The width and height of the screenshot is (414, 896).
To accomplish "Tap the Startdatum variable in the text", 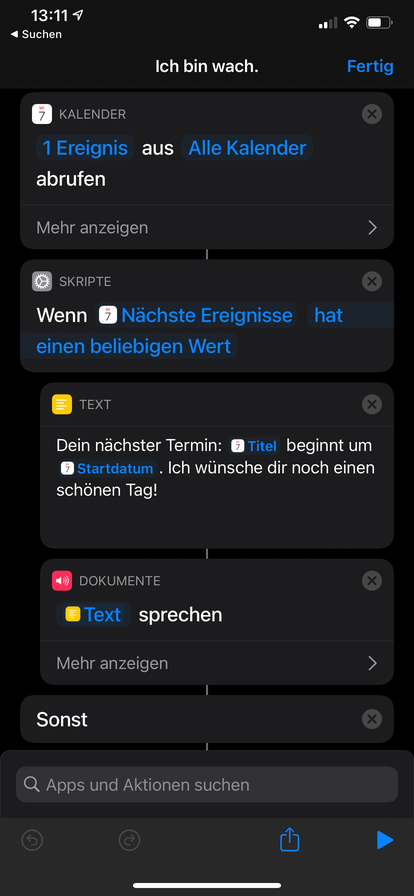I will pos(108,469).
